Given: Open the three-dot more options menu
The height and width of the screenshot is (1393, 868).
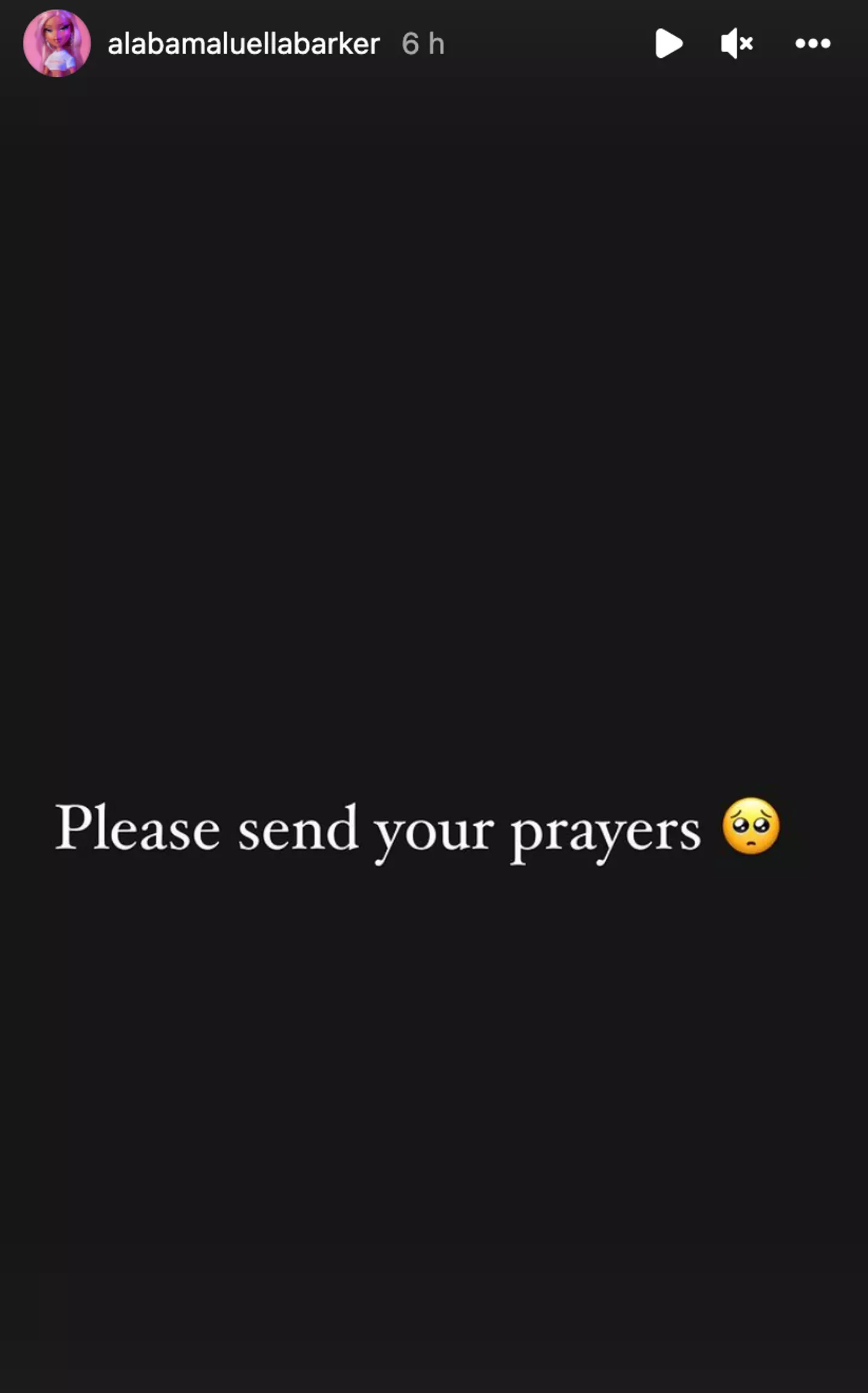Looking at the screenshot, I should coord(812,43).
